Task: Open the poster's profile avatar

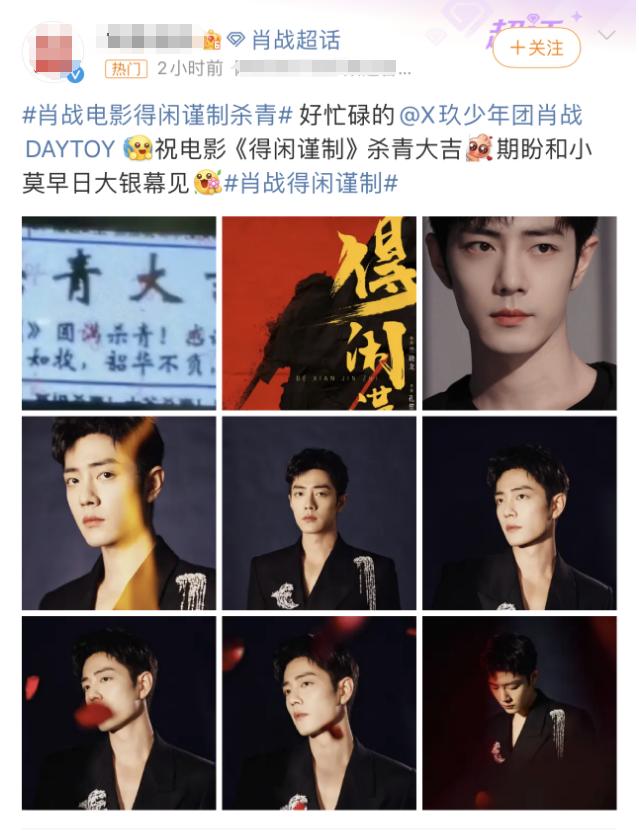Action: [x=52, y=52]
